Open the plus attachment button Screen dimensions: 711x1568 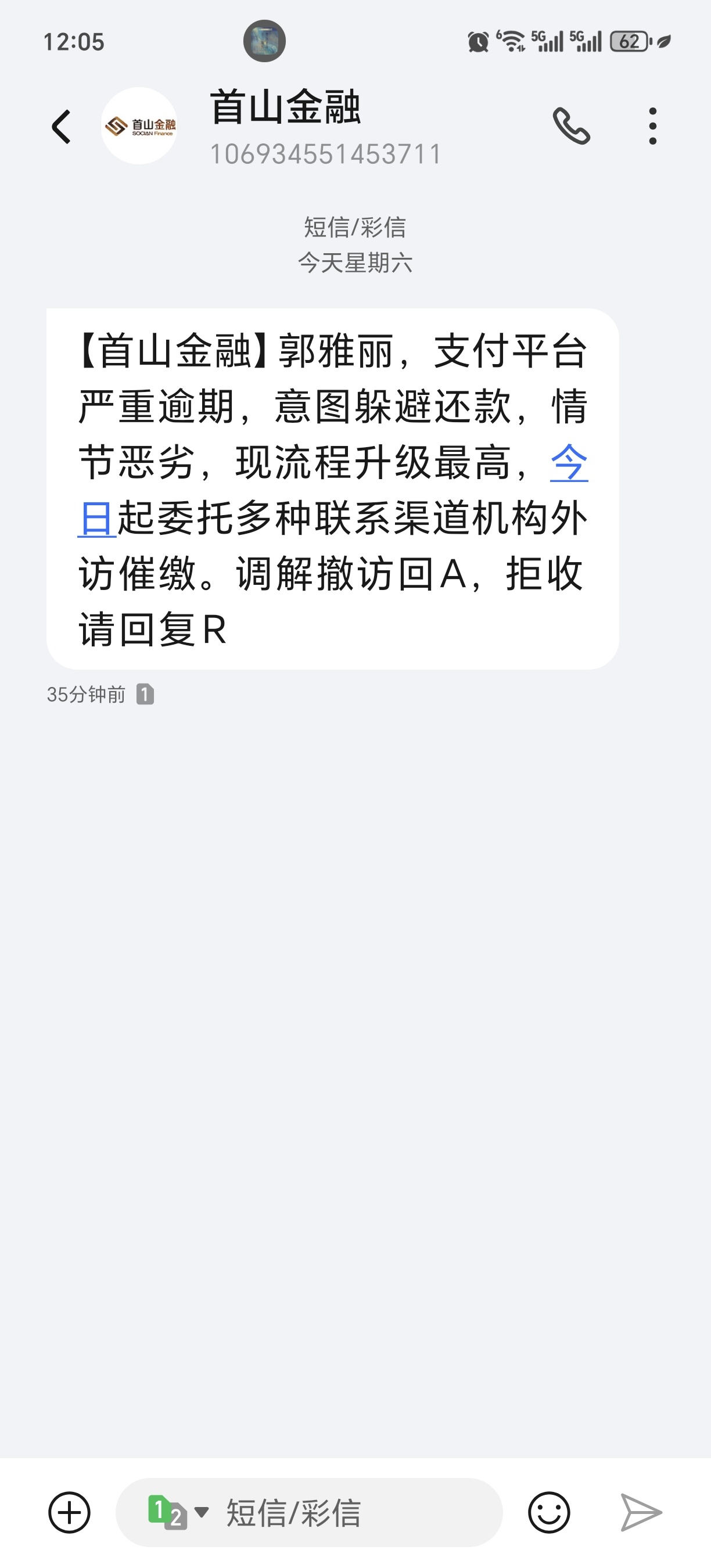point(69,1513)
